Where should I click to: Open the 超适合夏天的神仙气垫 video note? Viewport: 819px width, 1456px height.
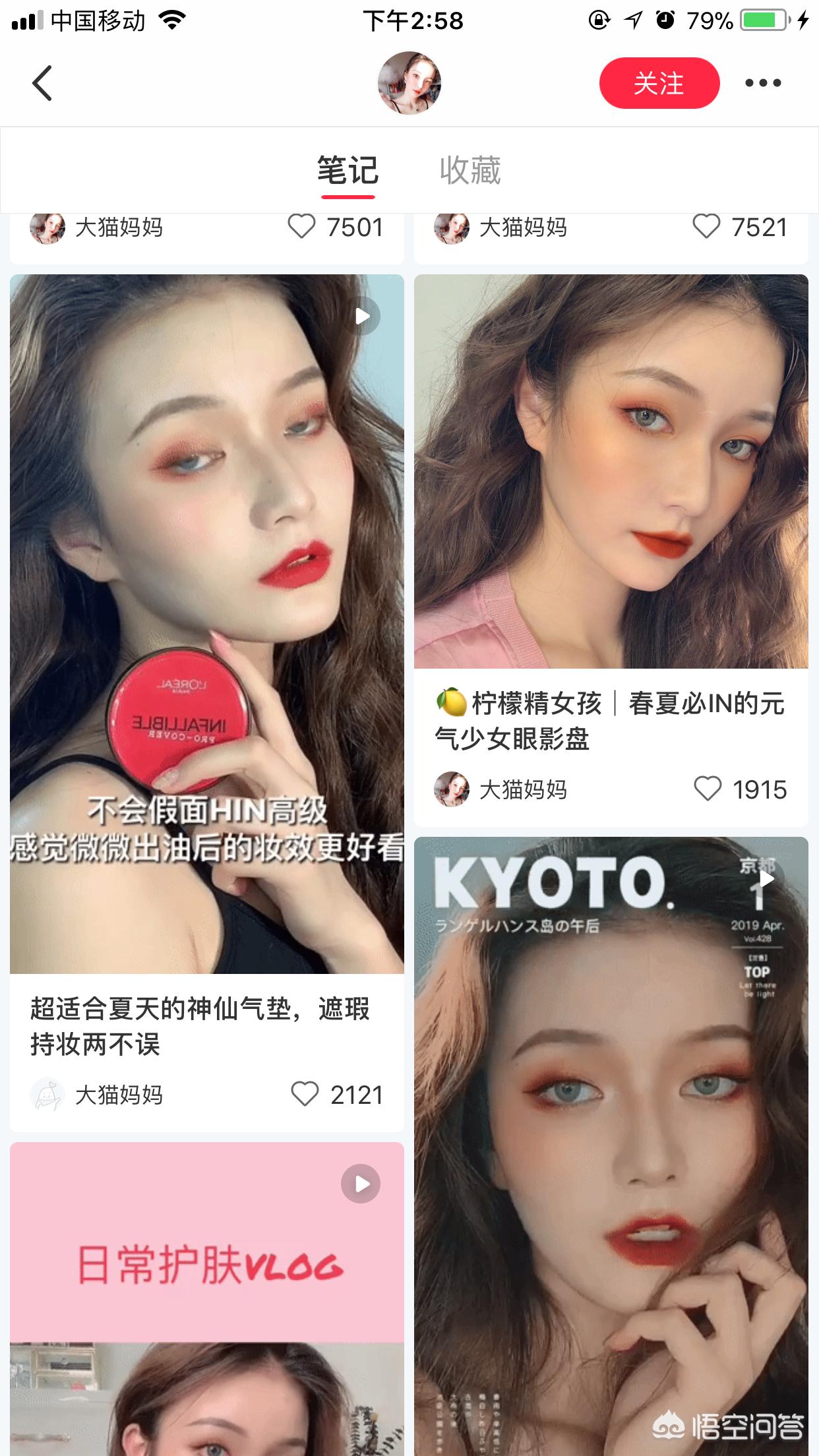click(x=206, y=623)
